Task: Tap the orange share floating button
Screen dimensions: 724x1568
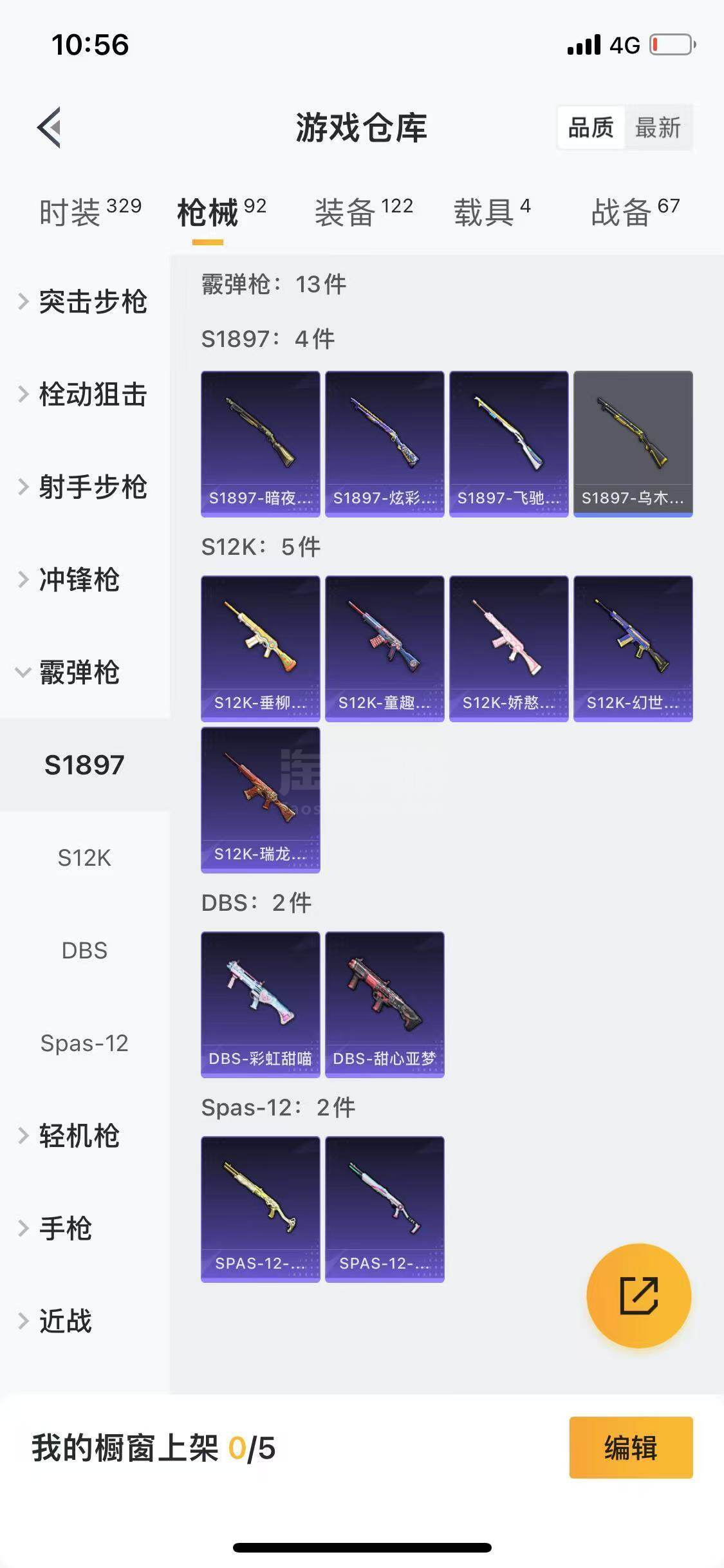Action: (x=638, y=1296)
